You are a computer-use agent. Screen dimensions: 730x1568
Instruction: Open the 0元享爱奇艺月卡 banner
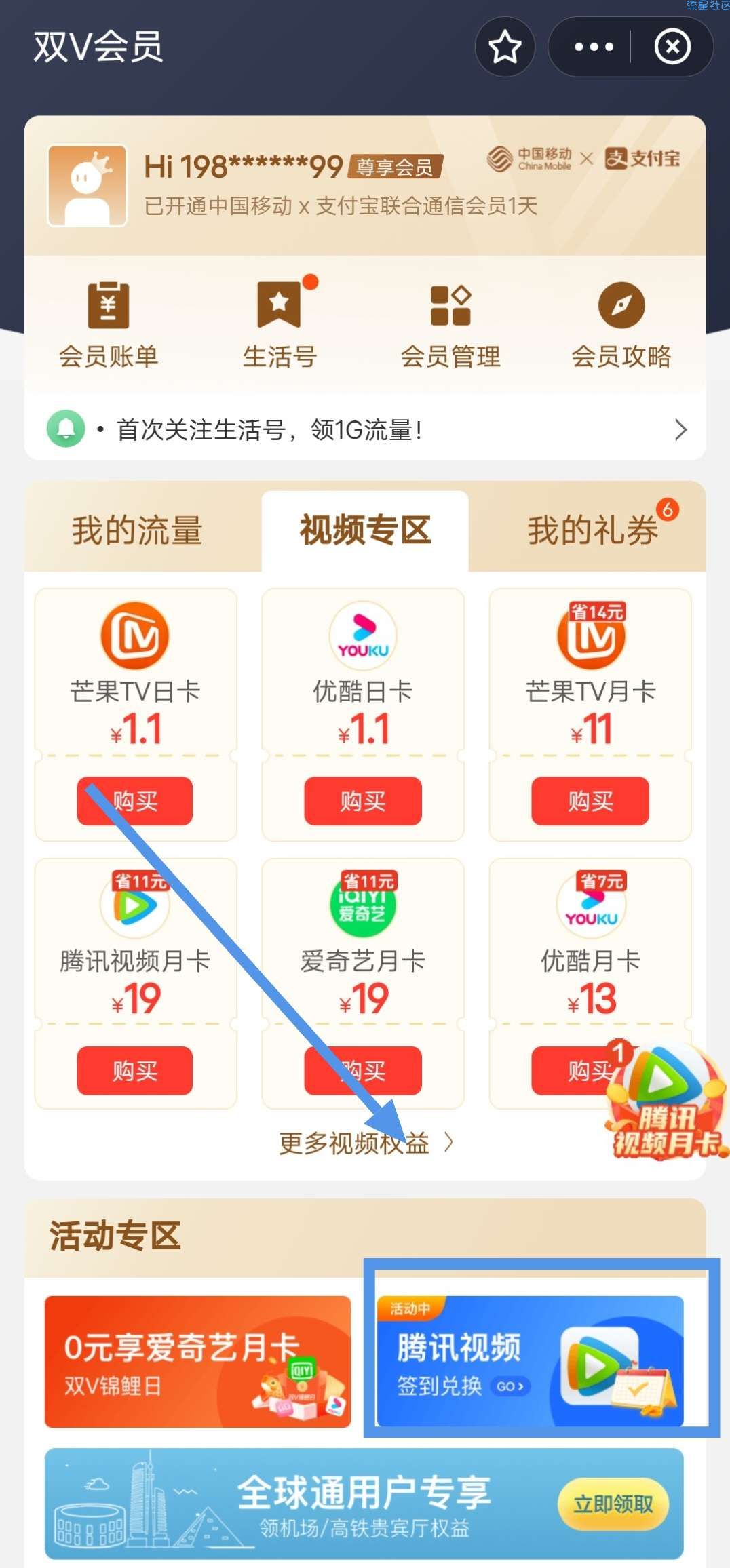click(x=197, y=1361)
